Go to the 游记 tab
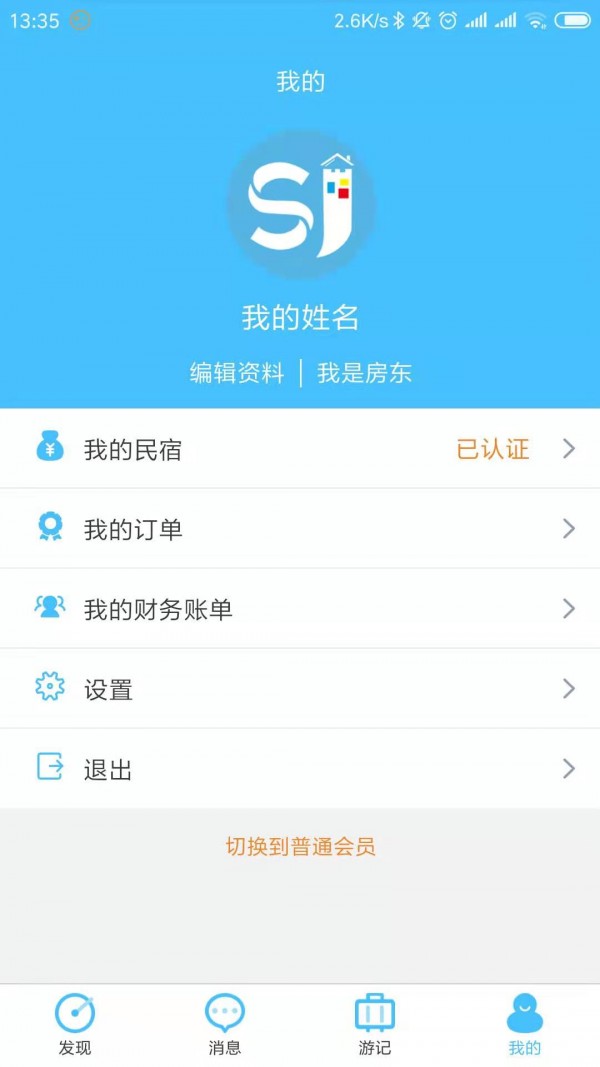 (375, 1024)
